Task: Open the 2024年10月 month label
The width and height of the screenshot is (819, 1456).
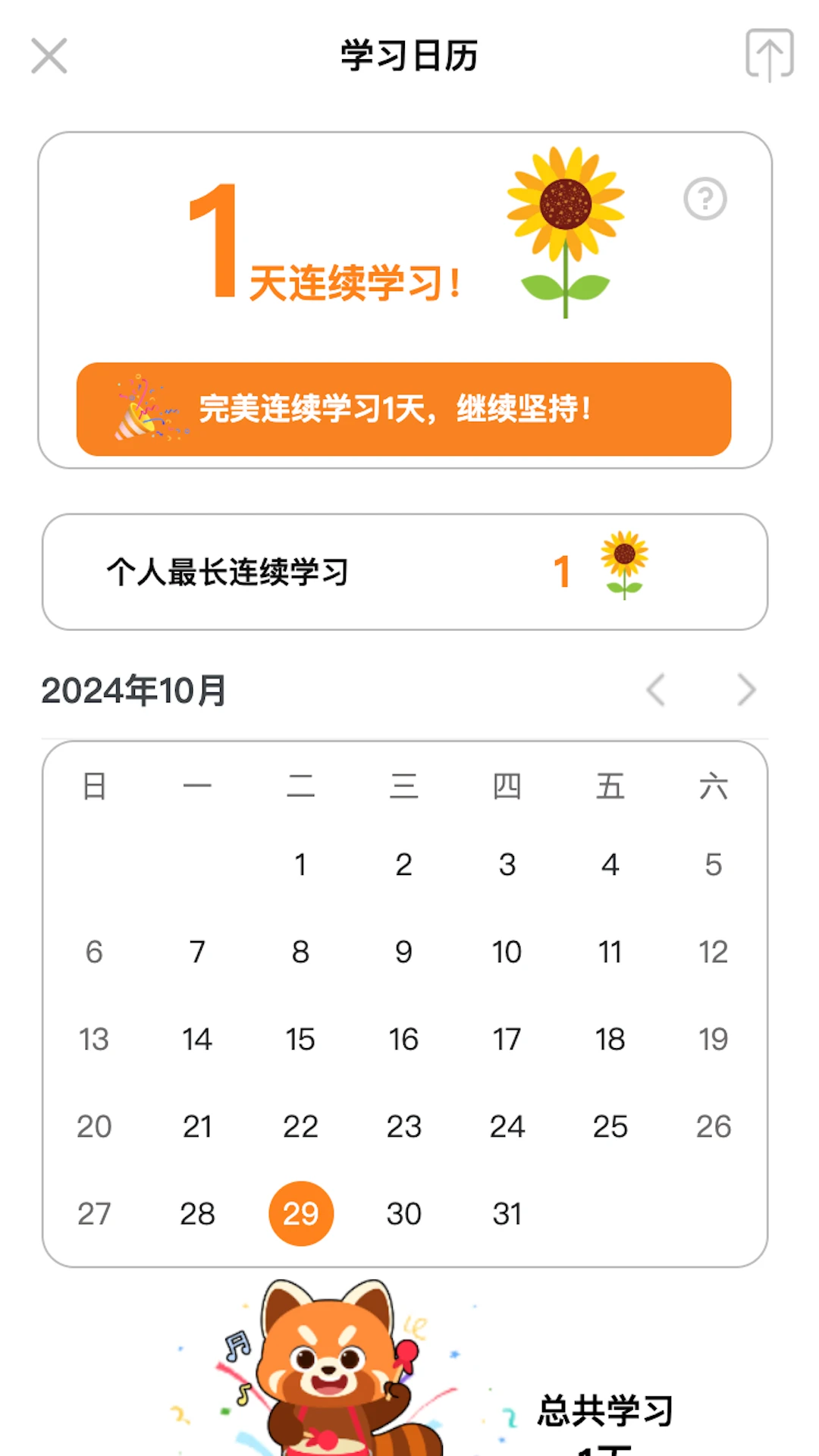Action: (135, 690)
